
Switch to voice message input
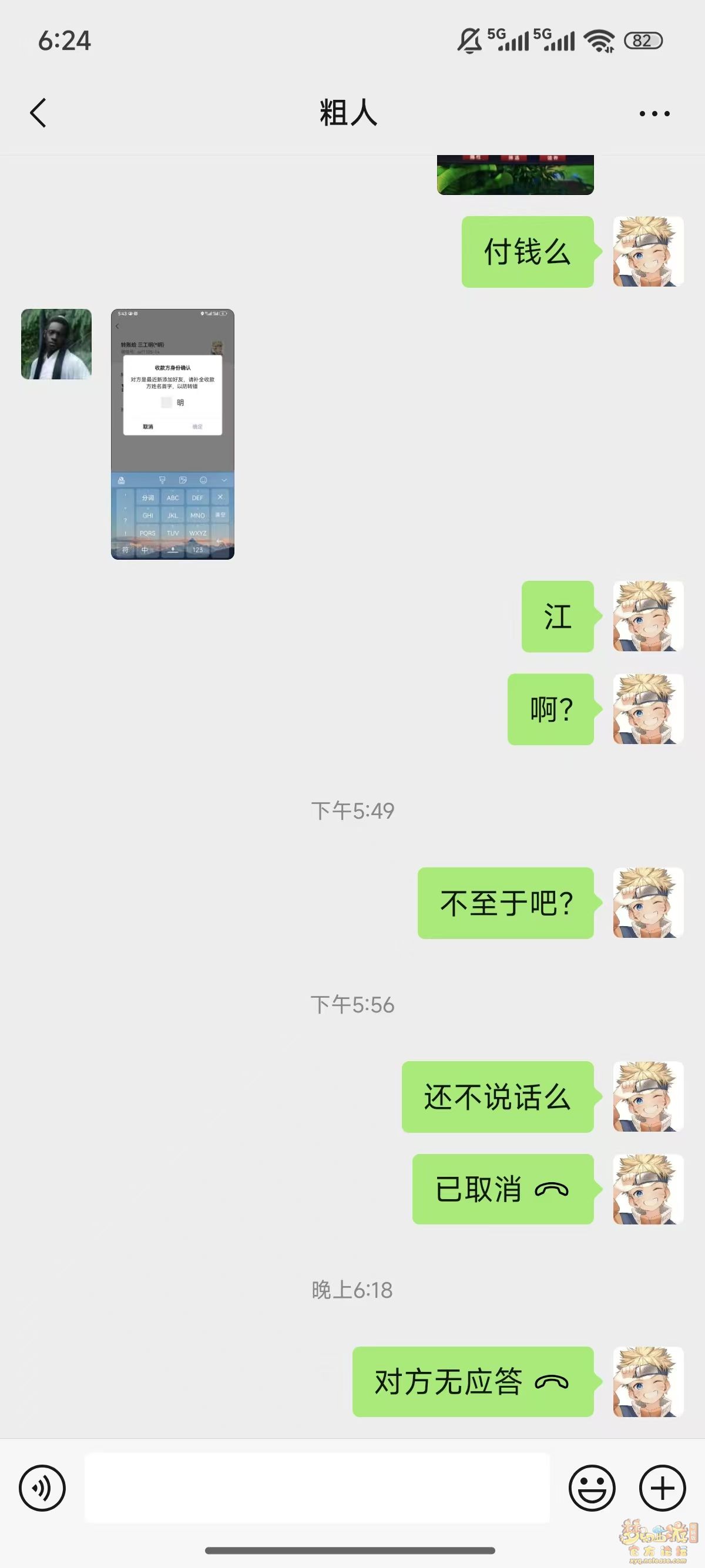(x=42, y=1488)
